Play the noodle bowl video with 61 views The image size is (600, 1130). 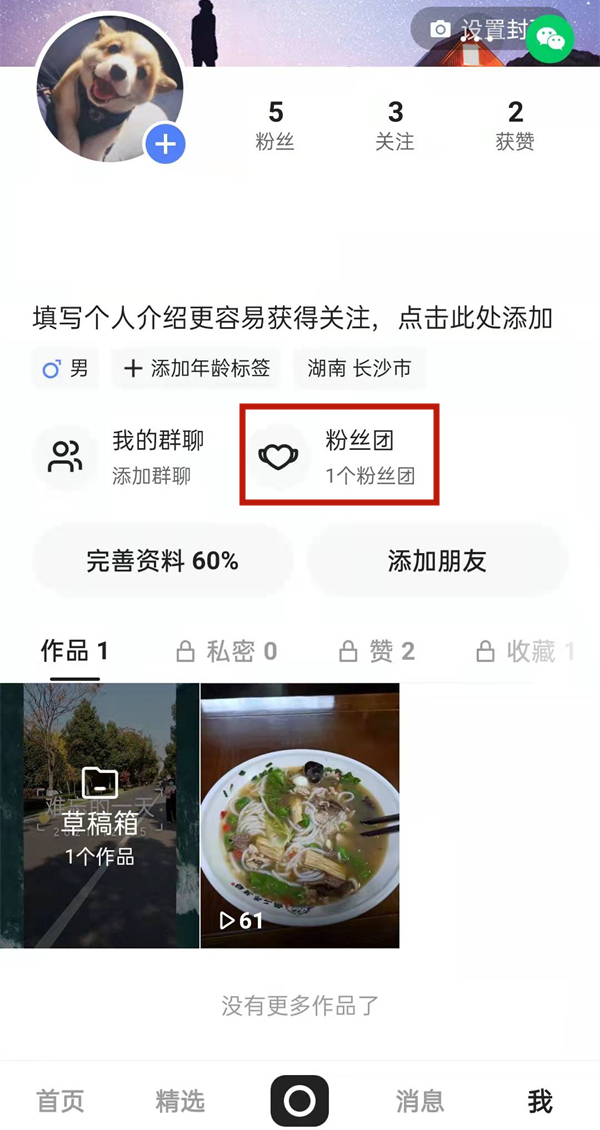point(300,815)
